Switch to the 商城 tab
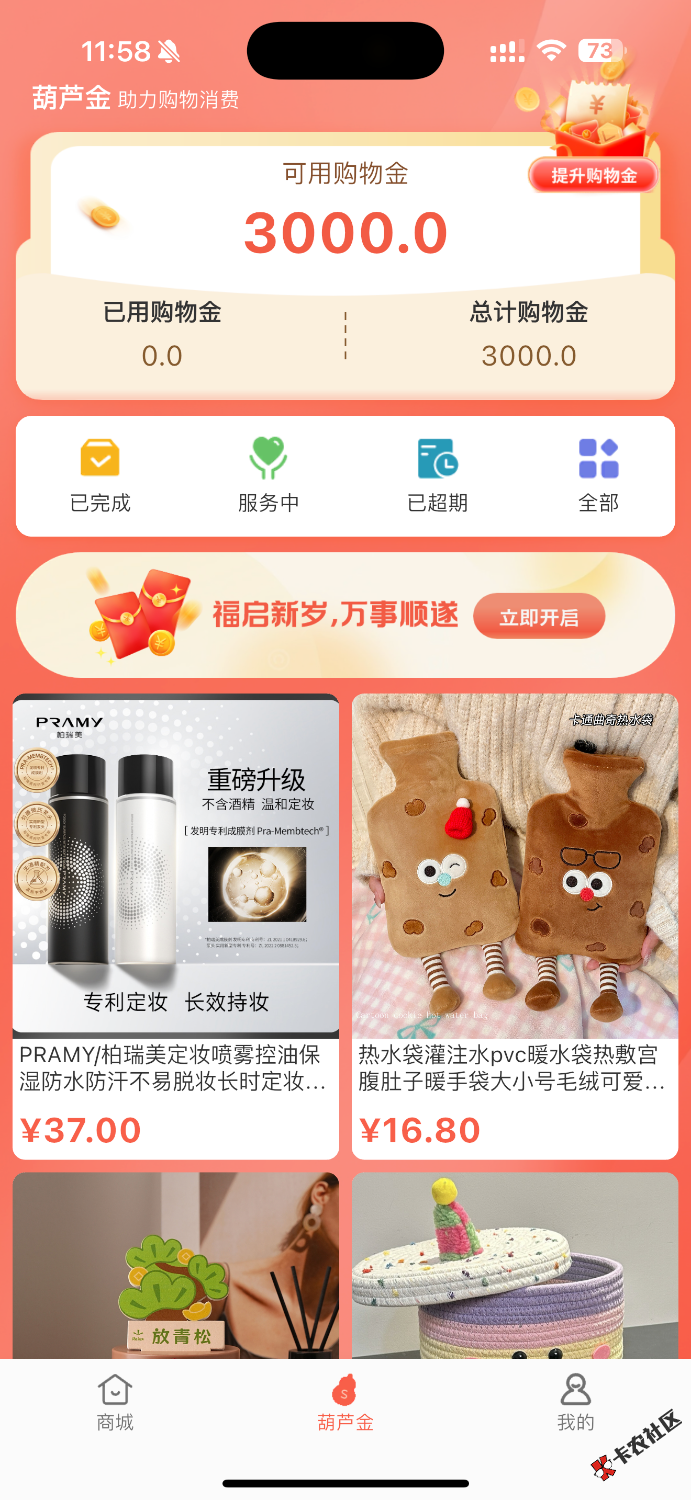 click(115, 1403)
